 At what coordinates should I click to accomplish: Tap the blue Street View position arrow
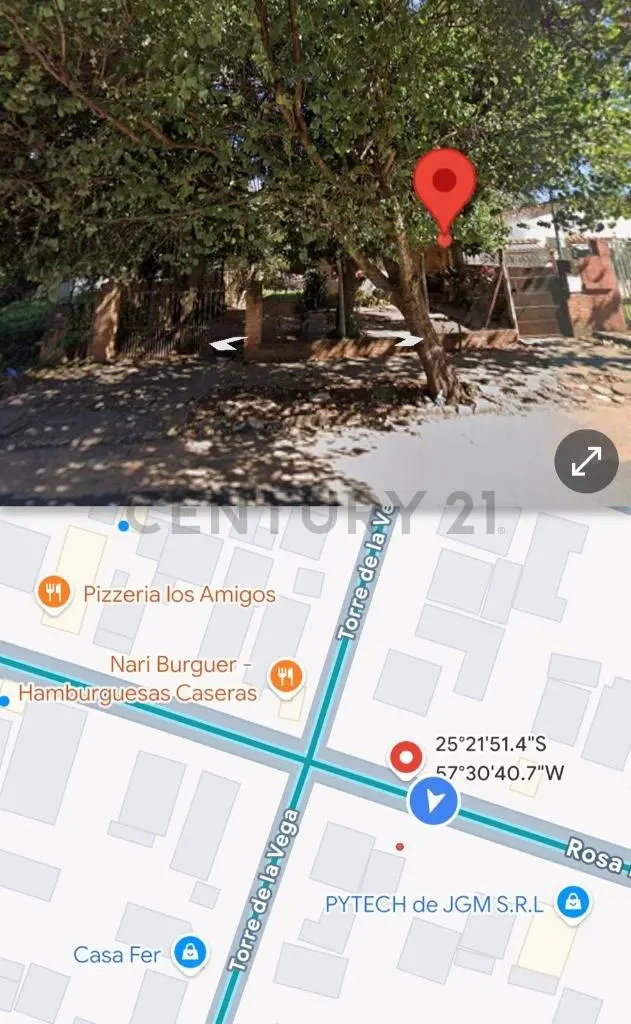(434, 801)
